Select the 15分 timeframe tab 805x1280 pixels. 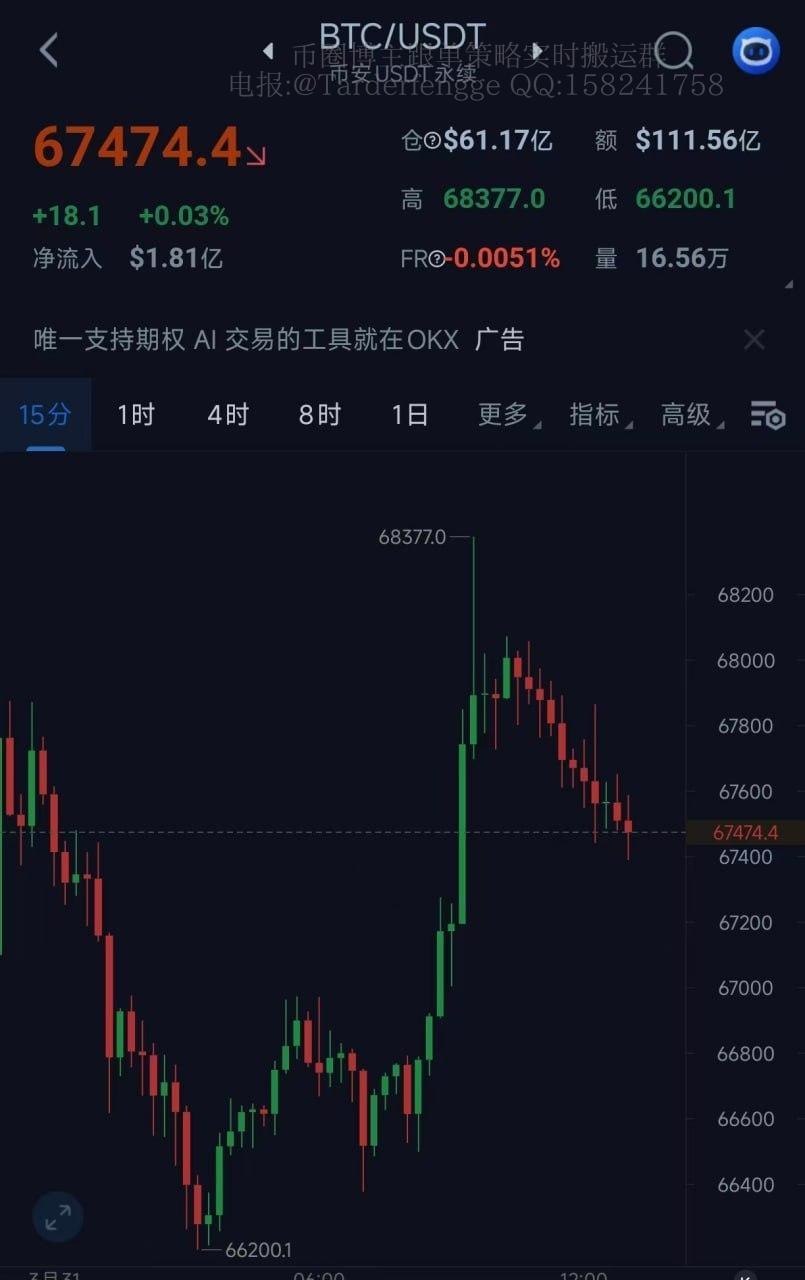(45, 414)
